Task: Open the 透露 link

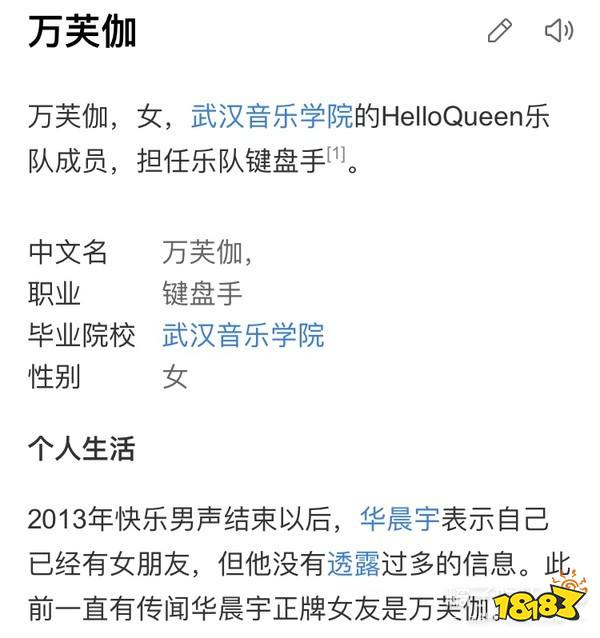Action: tap(353, 563)
